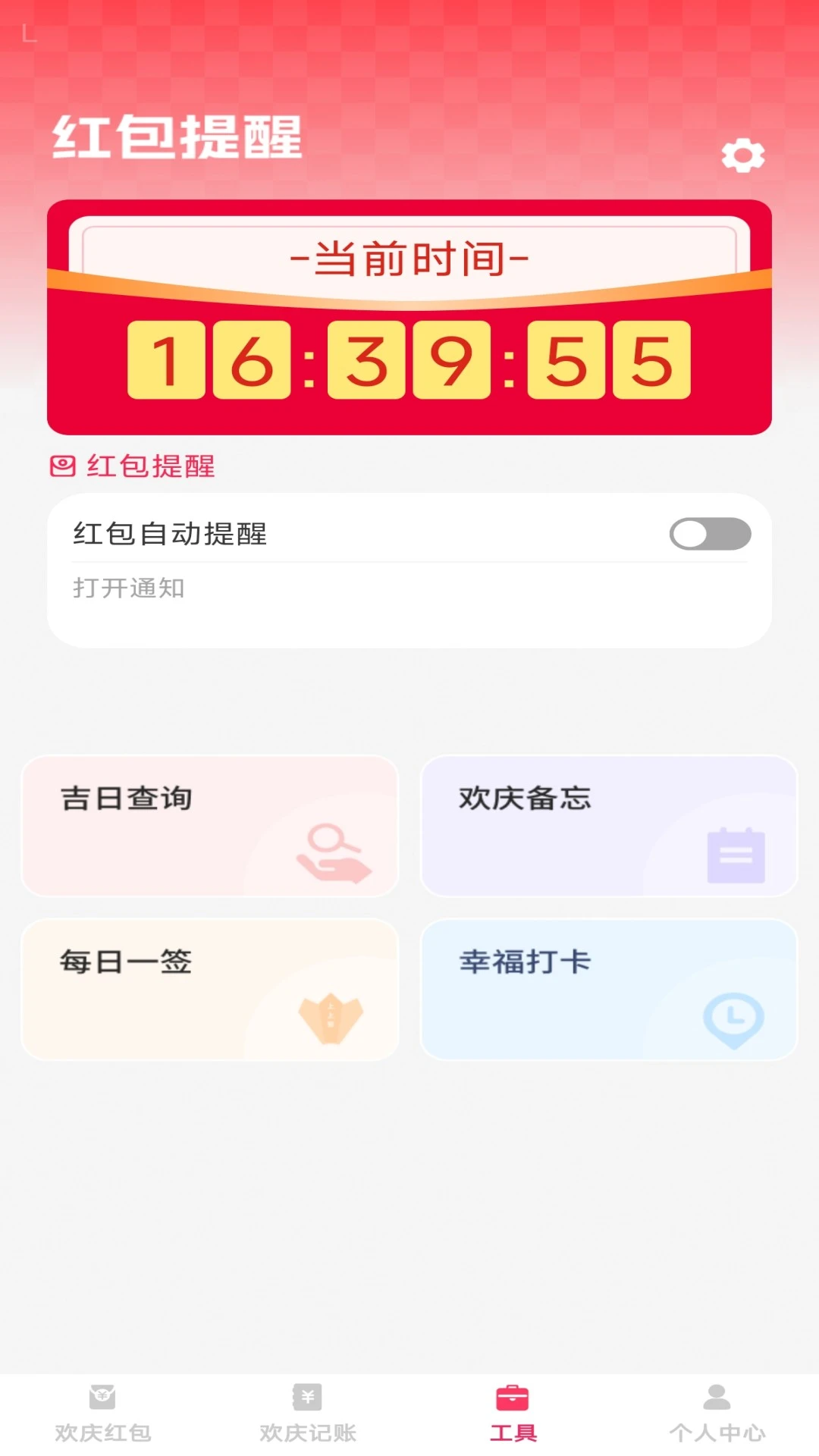This screenshot has height=1456, width=819.
Task: Enable the 红包自动提醒 switch
Action: click(710, 534)
